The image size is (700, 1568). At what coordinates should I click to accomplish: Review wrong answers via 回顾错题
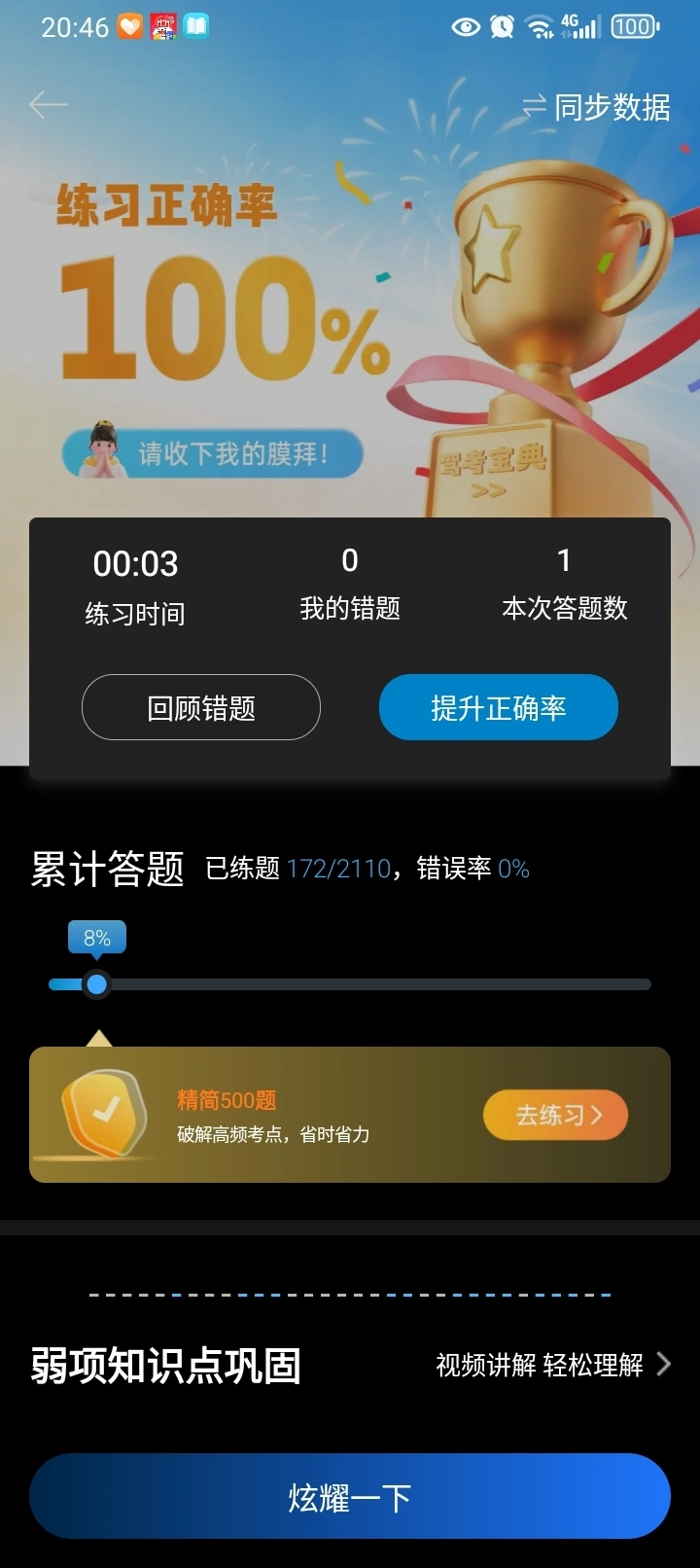click(x=201, y=708)
